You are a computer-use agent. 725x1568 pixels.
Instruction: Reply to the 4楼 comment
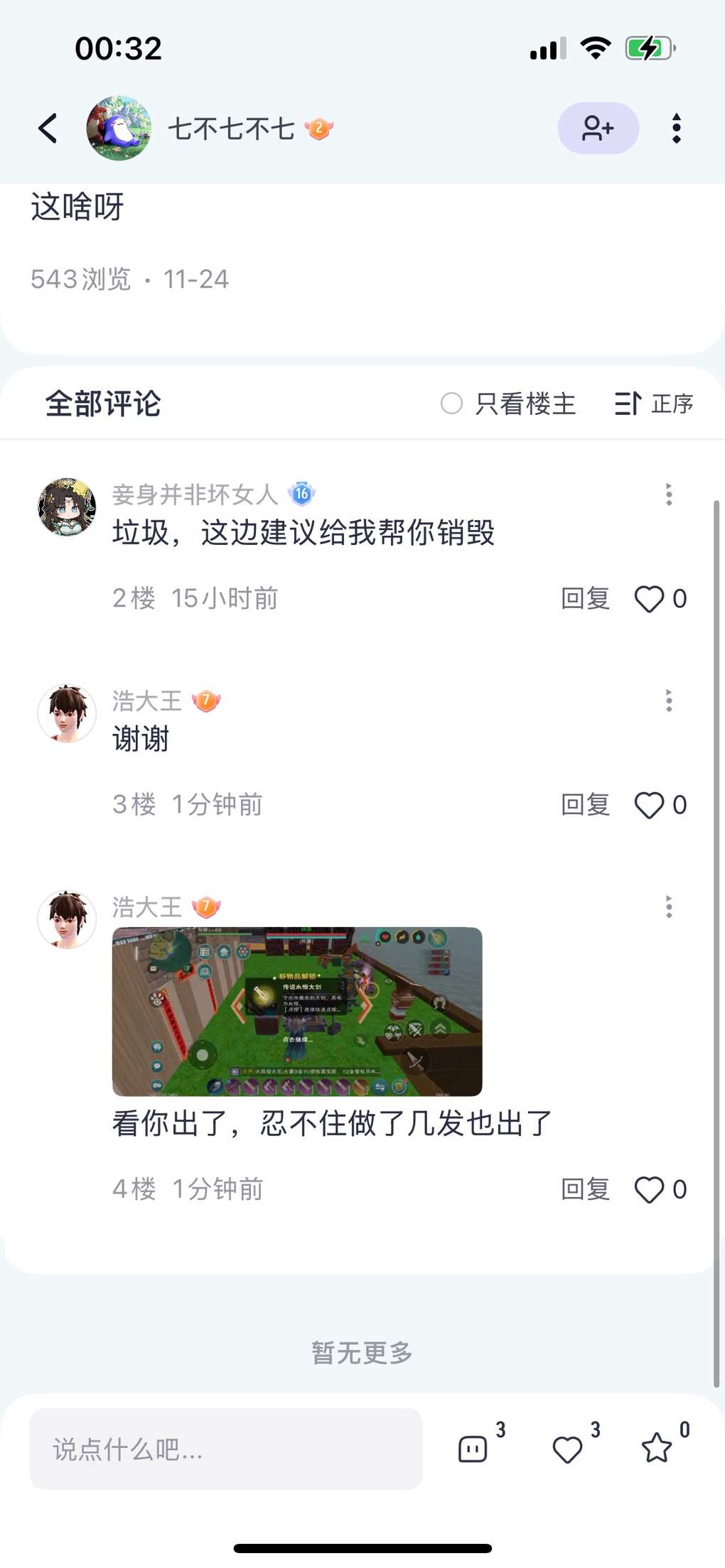pyautogui.click(x=585, y=1189)
